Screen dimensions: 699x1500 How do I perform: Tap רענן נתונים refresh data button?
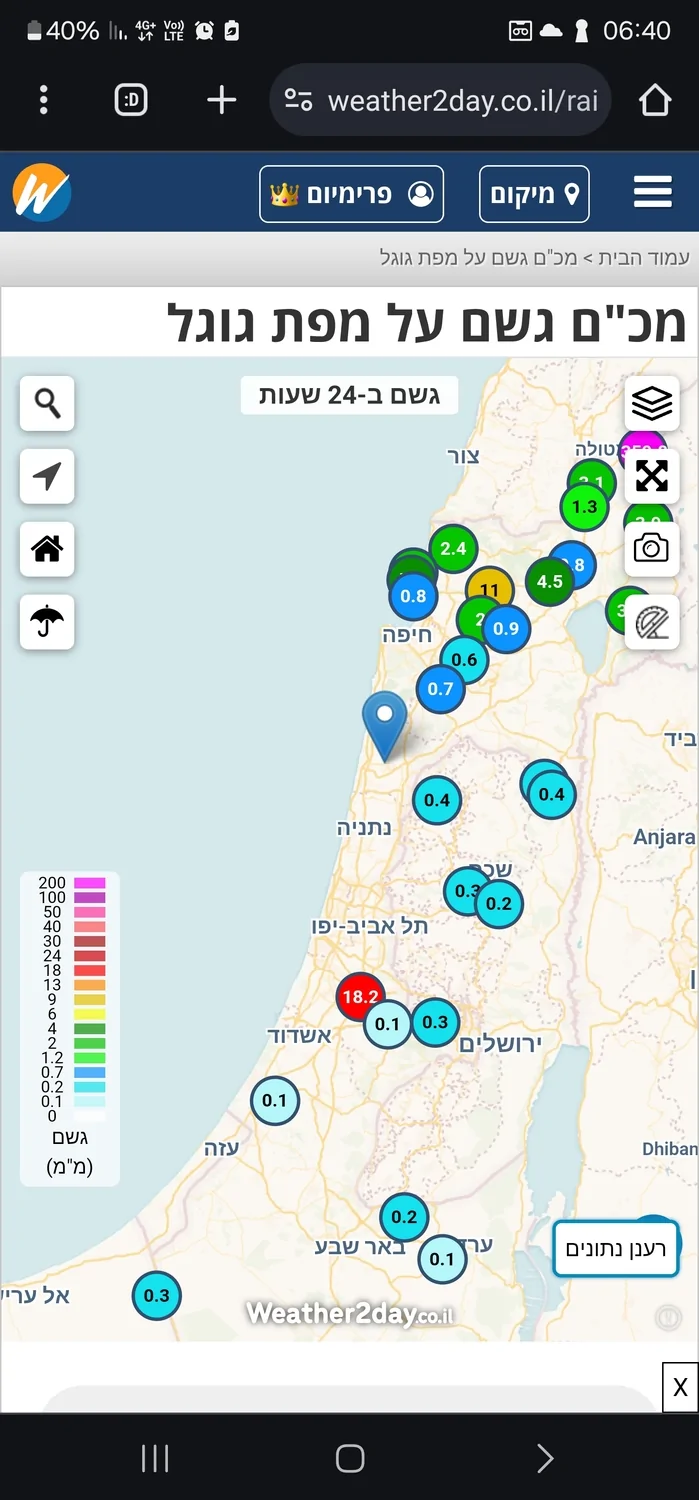coord(616,1248)
